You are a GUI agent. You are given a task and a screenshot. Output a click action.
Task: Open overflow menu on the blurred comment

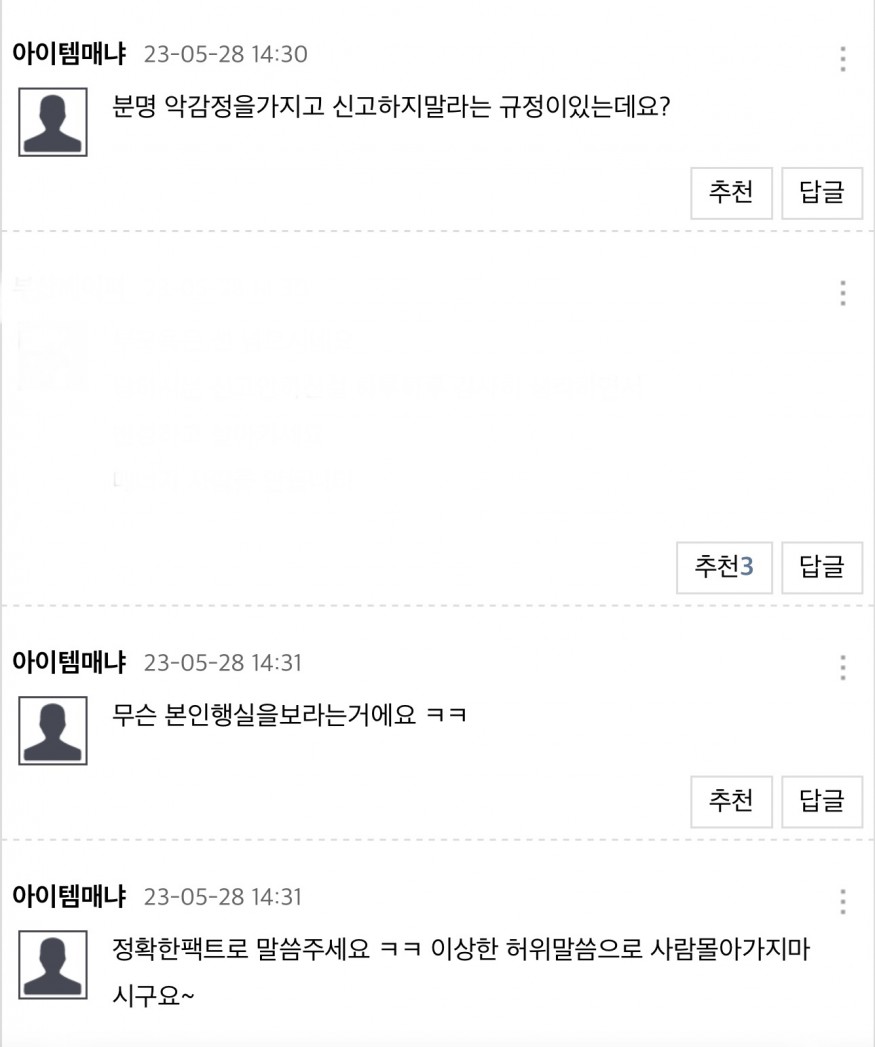pos(843,293)
